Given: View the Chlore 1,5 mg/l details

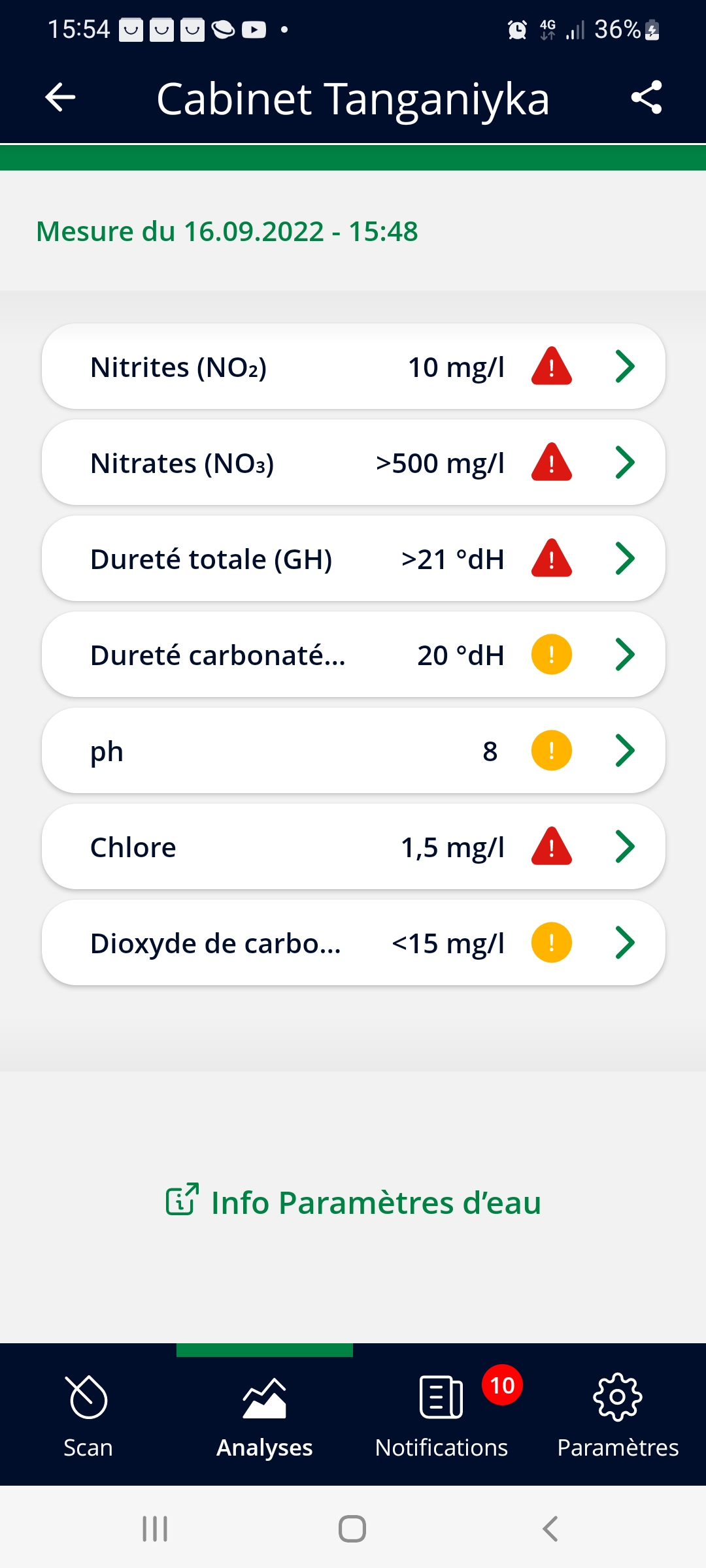Looking at the screenshot, I should tap(353, 847).
